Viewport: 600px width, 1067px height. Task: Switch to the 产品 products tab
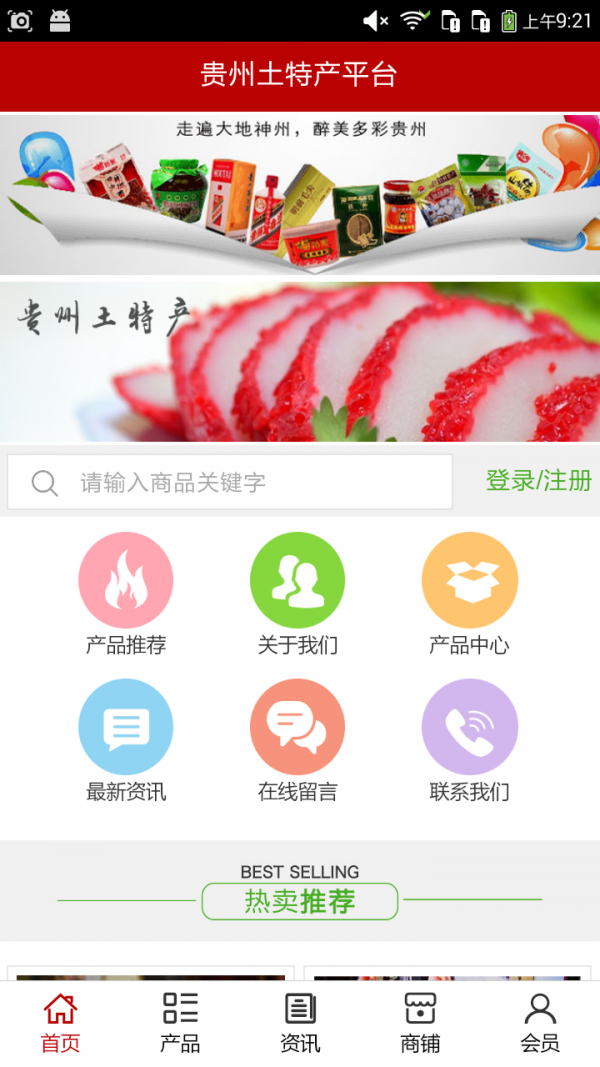pyautogui.click(x=180, y=1023)
